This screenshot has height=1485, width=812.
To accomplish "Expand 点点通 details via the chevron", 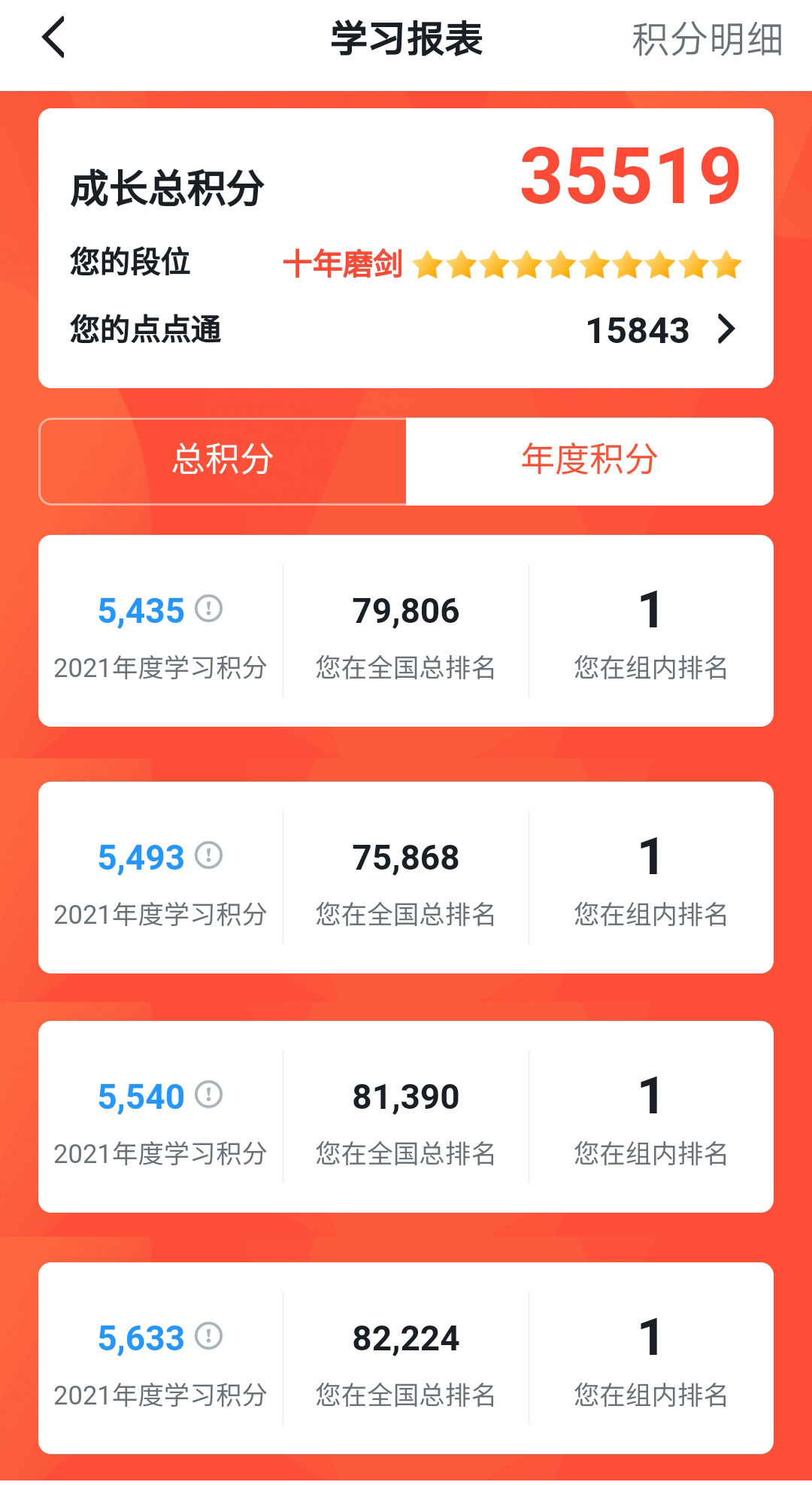I will tap(726, 329).
